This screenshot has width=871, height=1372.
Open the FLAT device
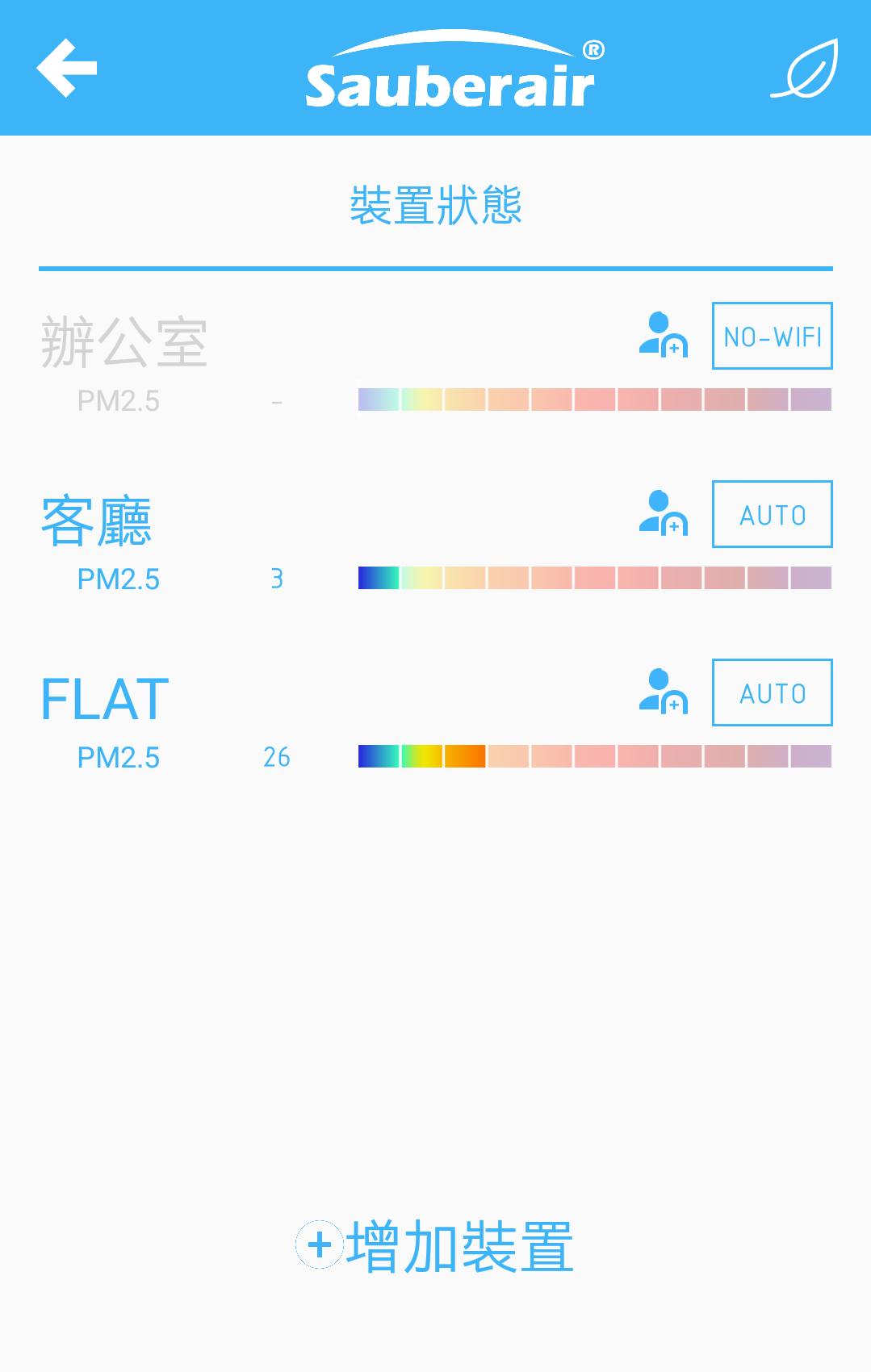pos(105,700)
